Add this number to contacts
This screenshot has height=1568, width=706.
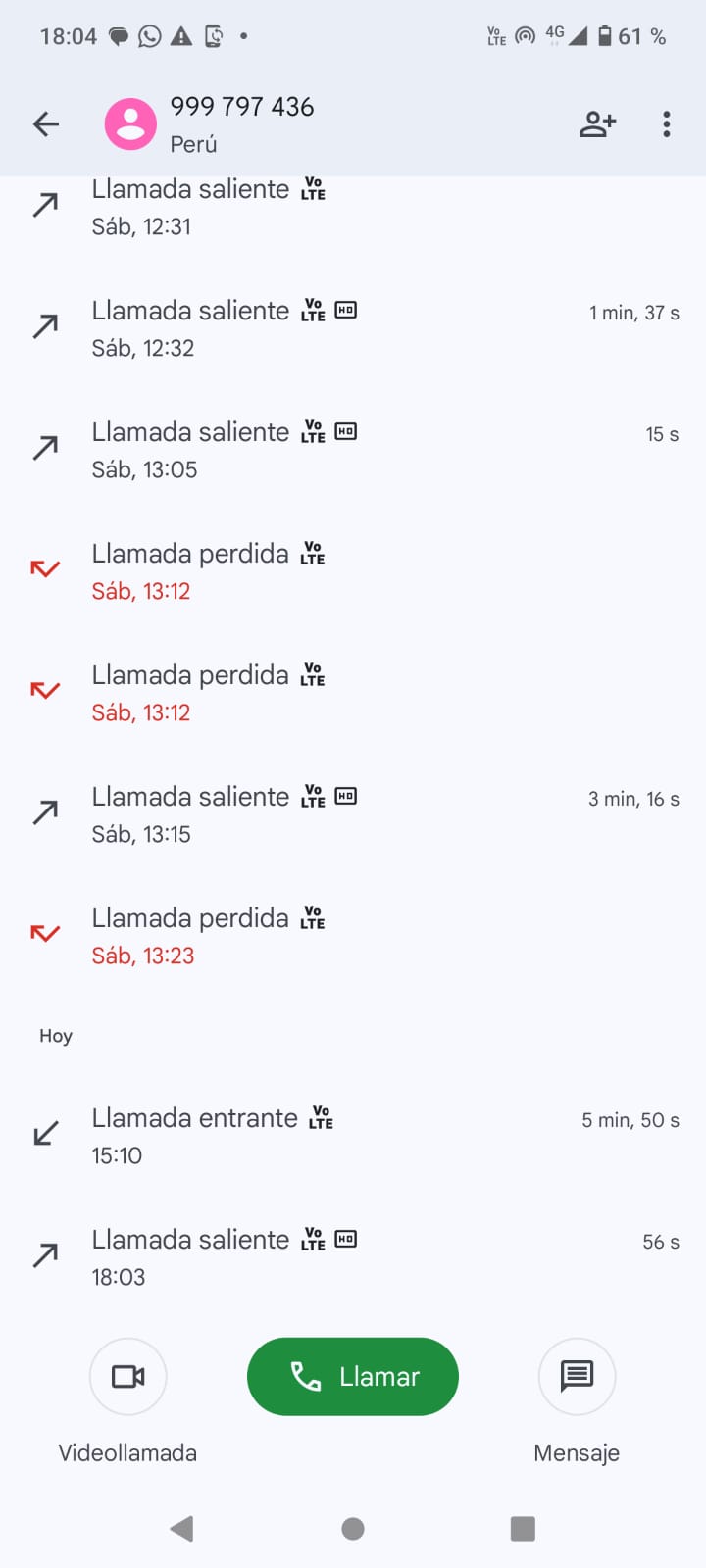[597, 124]
